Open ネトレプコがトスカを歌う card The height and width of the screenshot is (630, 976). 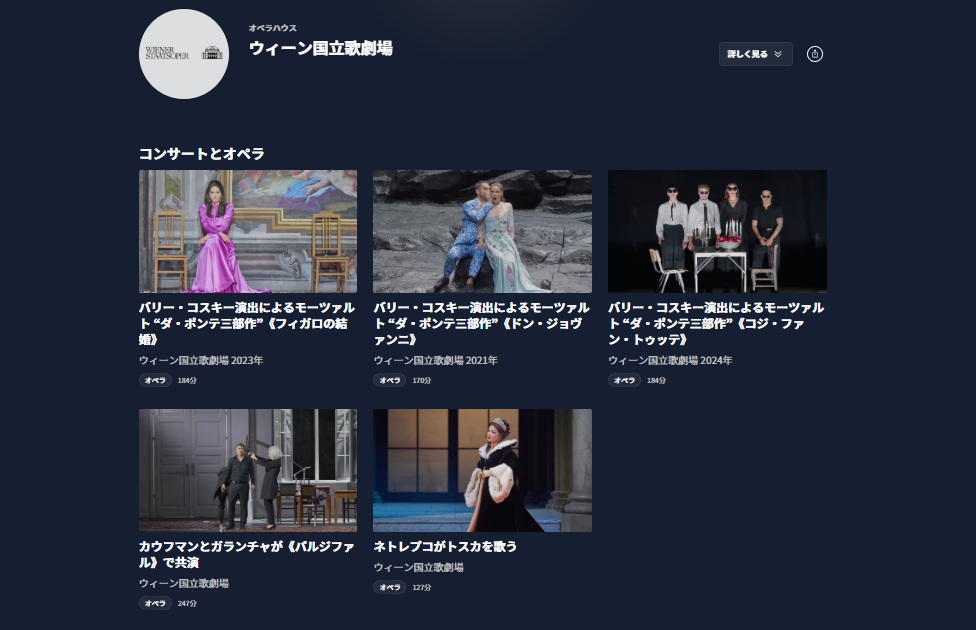482,470
